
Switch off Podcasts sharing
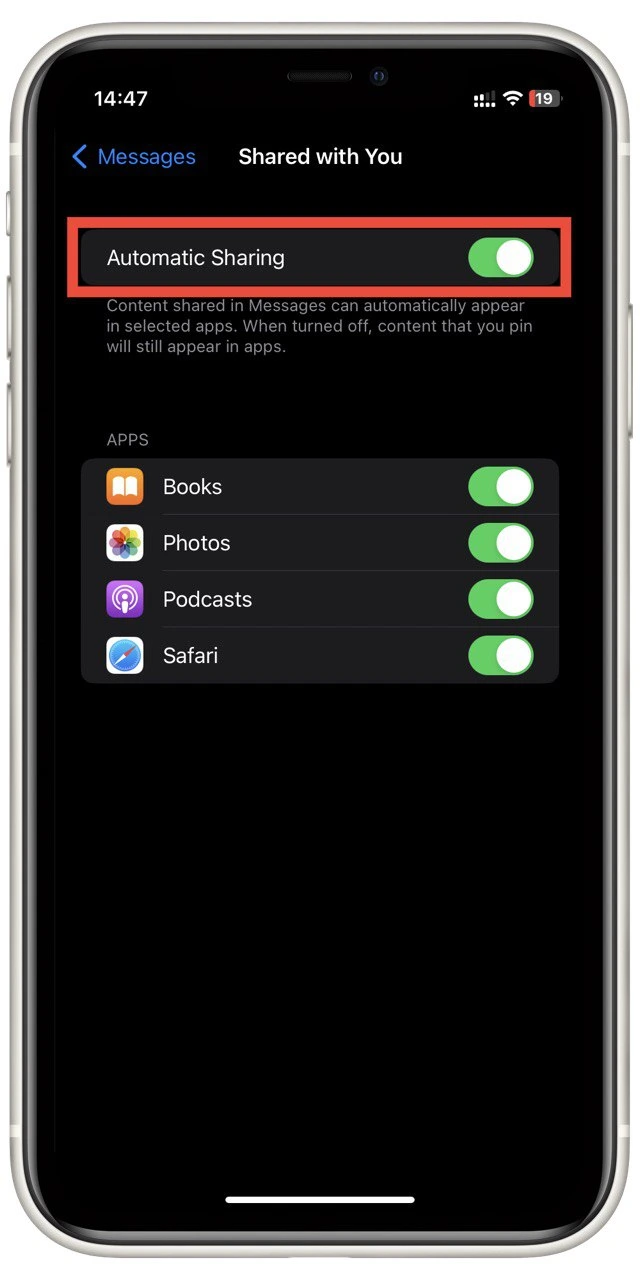[x=501, y=599]
